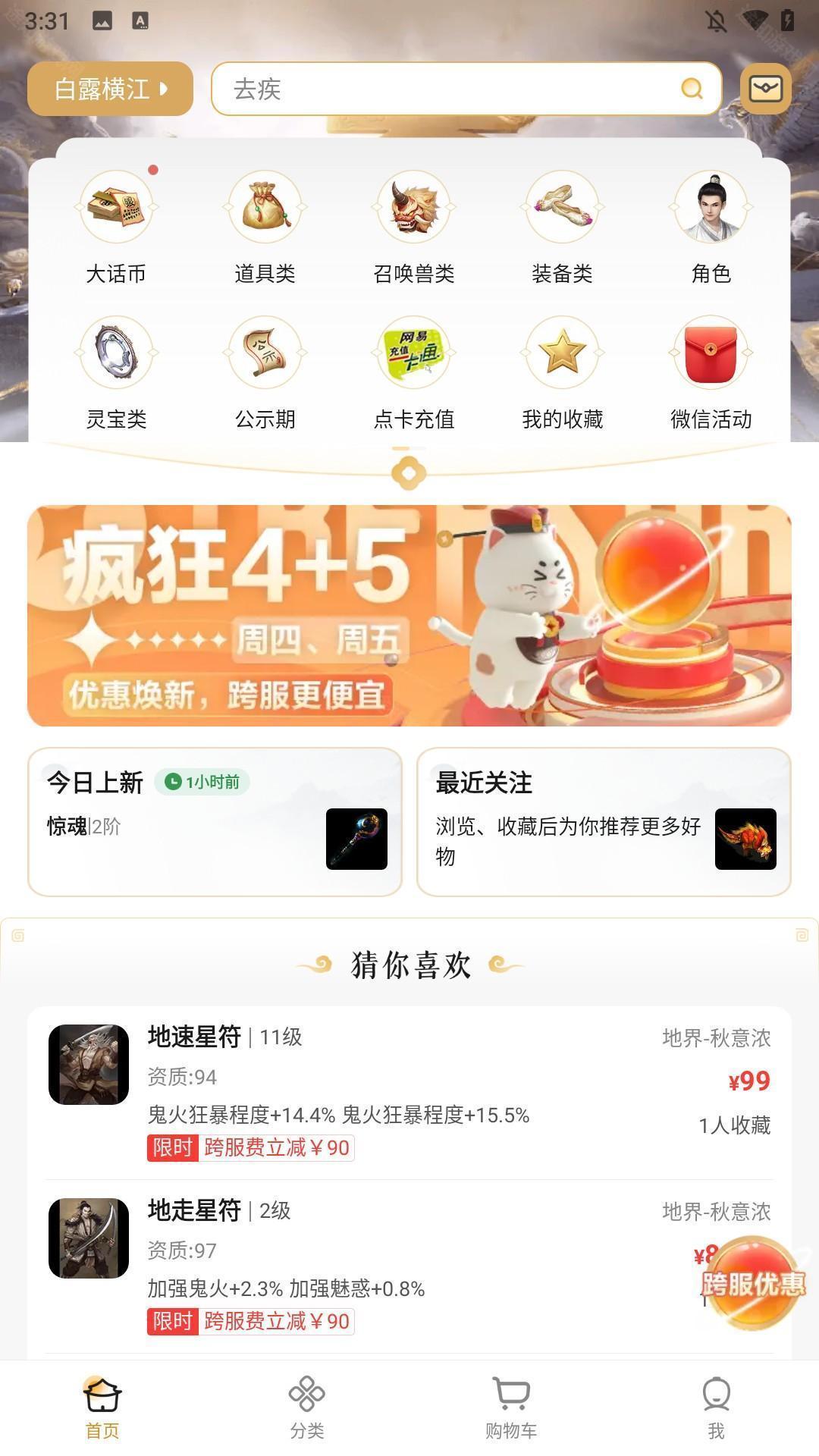Viewport: 819px width, 1456px height.
Task: Expand the 白露横江 server selector
Action: click(111, 88)
